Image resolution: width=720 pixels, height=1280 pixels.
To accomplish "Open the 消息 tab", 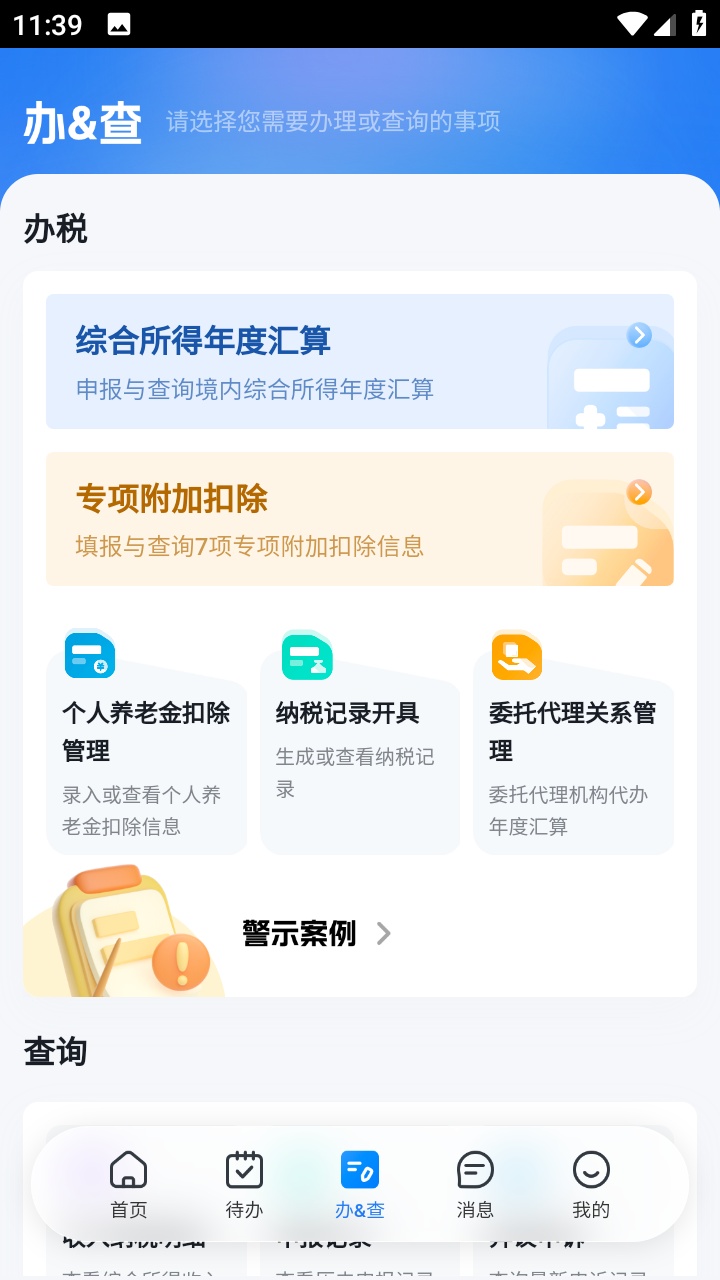I will (475, 1185).
